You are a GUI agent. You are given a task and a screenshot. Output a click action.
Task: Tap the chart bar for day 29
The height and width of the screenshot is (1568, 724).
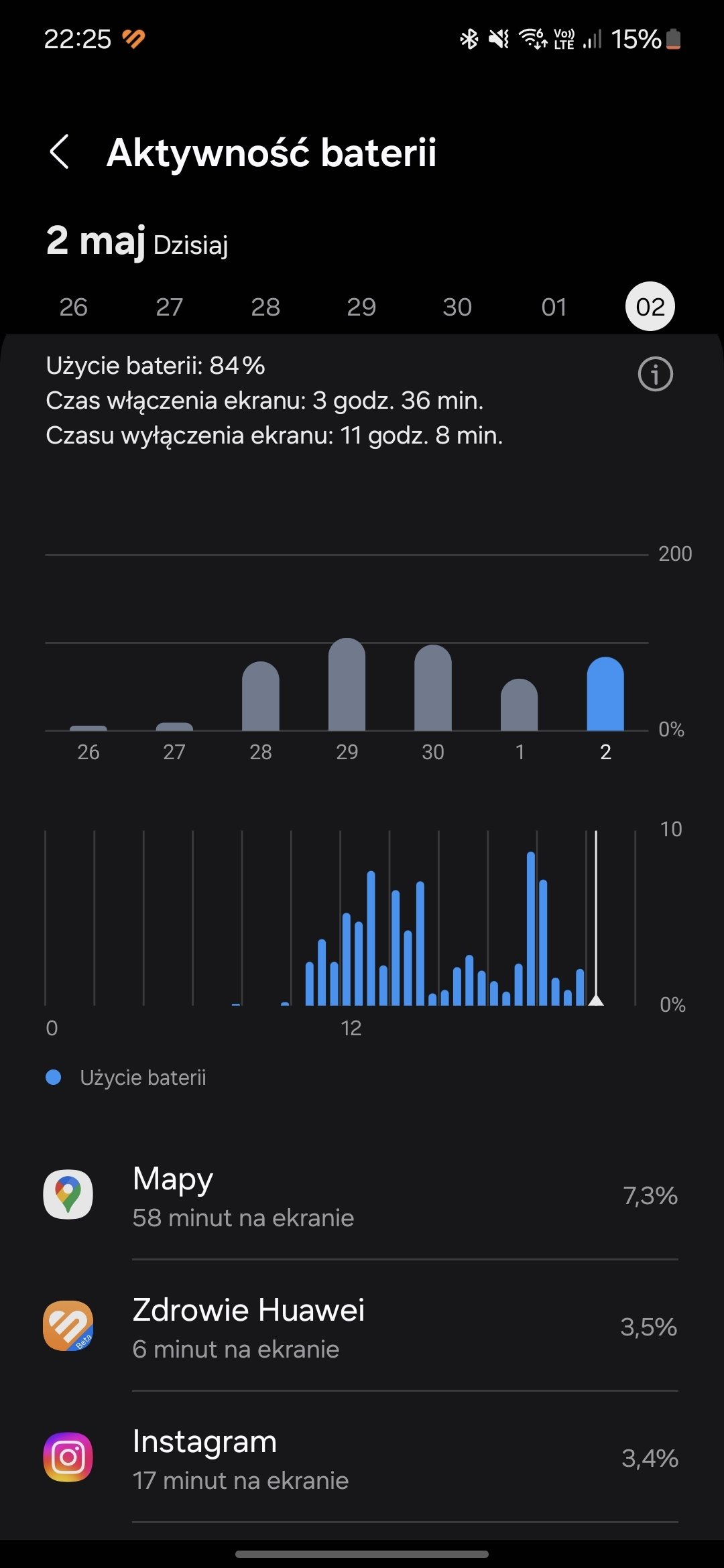click(x=347, y=684)
